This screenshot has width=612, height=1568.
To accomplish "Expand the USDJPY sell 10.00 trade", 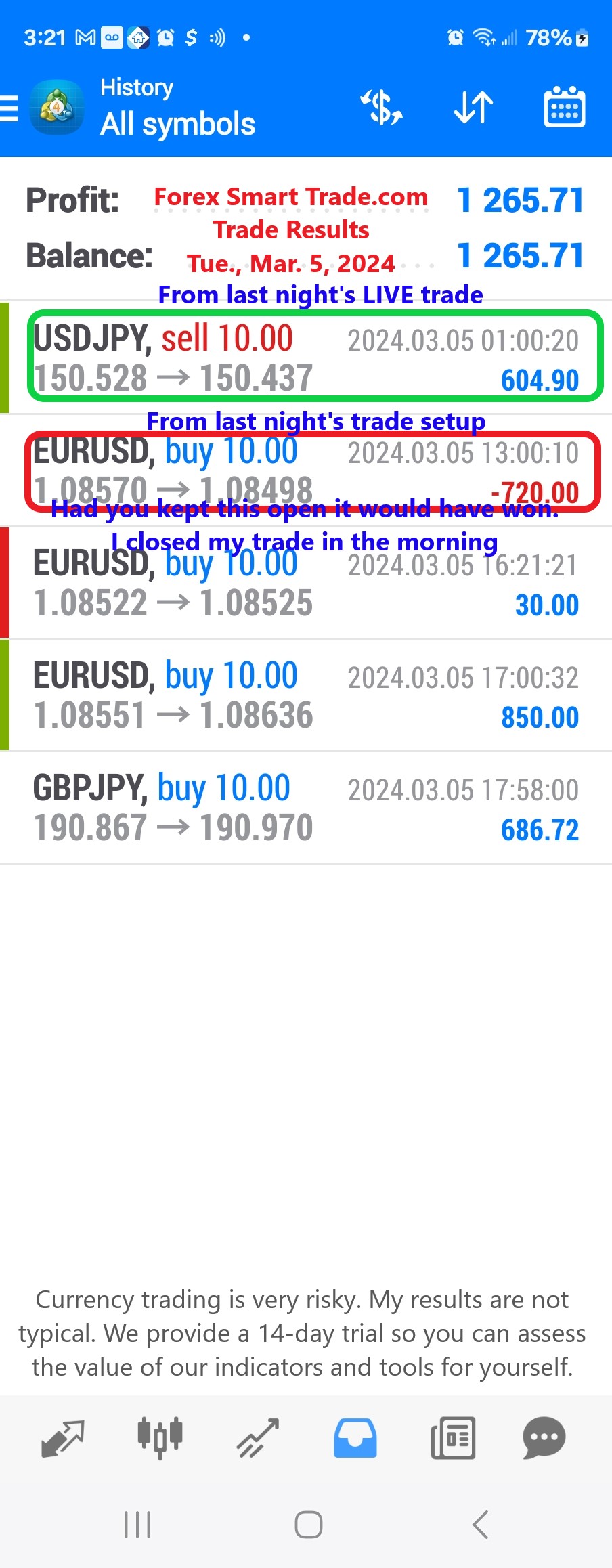I will (x=306, y=357).
